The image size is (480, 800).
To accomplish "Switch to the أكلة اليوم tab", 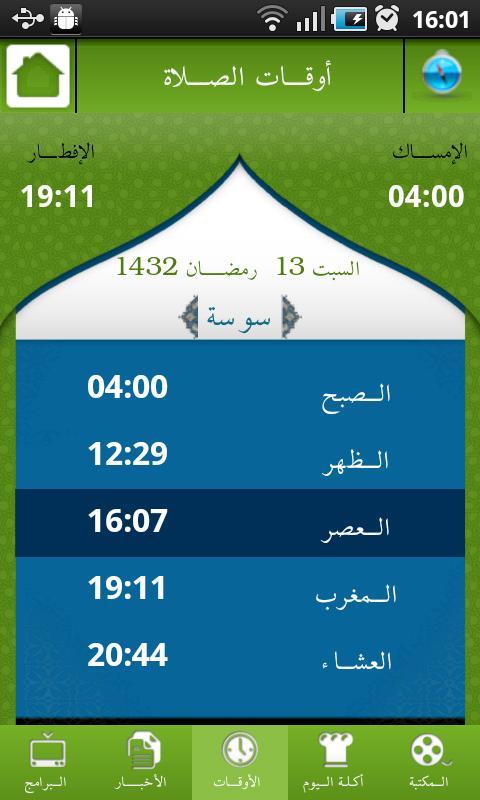I will 336,762.
